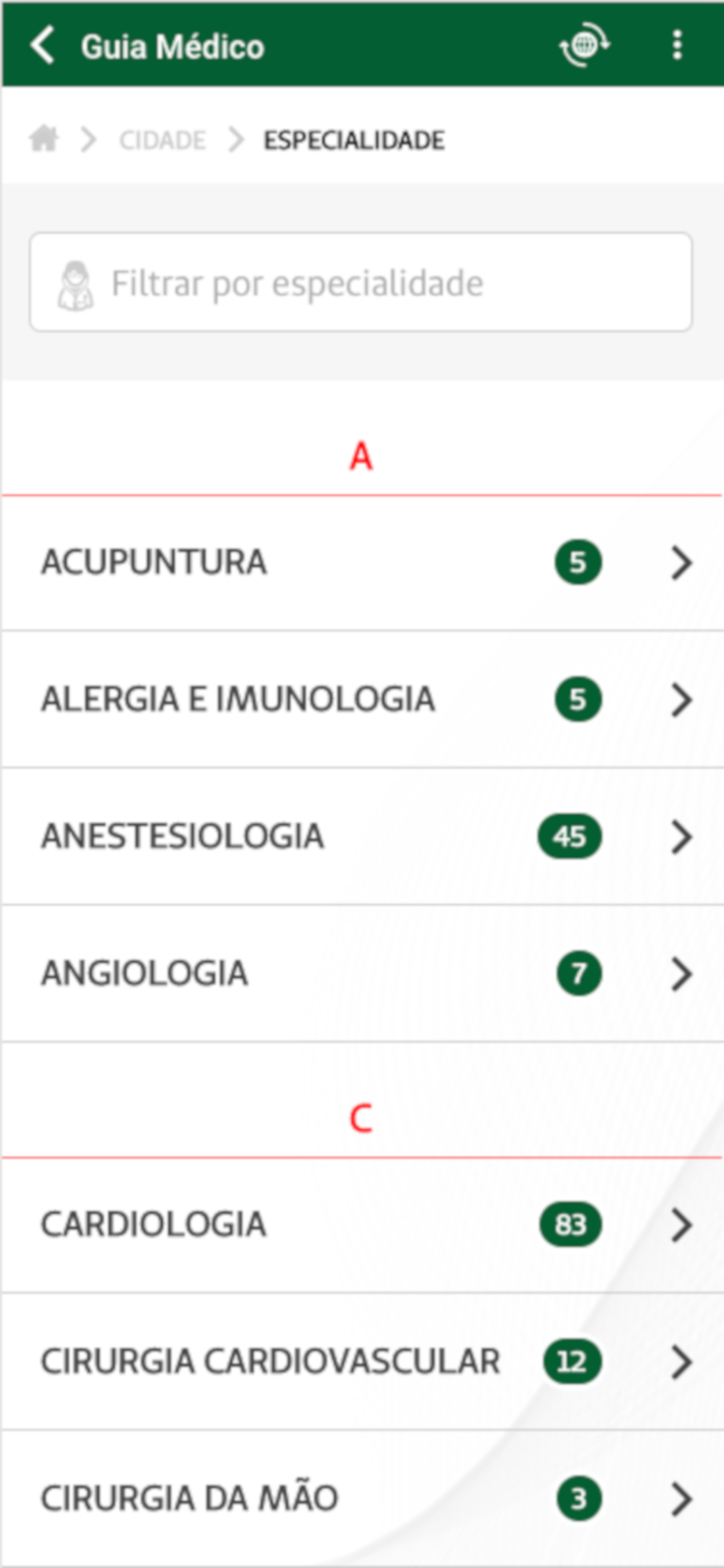Open ANESTESIOLOGIA doctors list
This screenshot has height=1568, width=724.
(362, 837)
